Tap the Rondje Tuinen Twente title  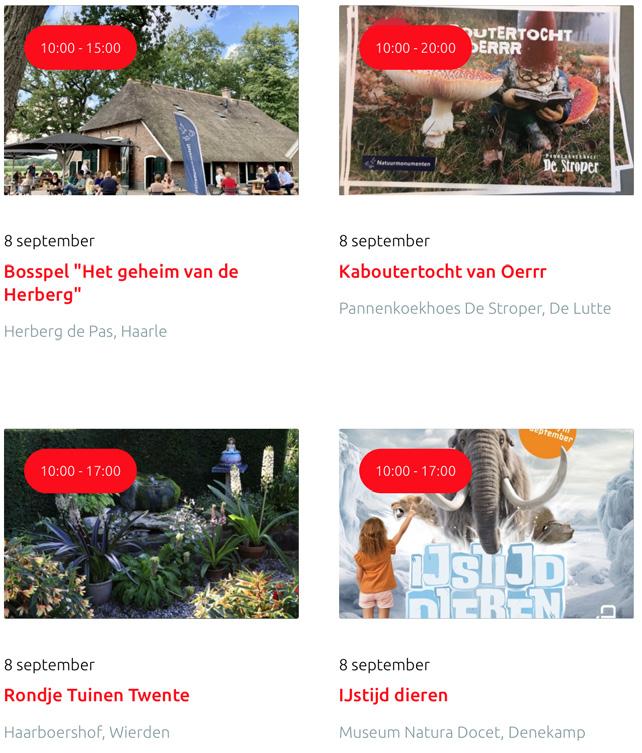[97, 695]
